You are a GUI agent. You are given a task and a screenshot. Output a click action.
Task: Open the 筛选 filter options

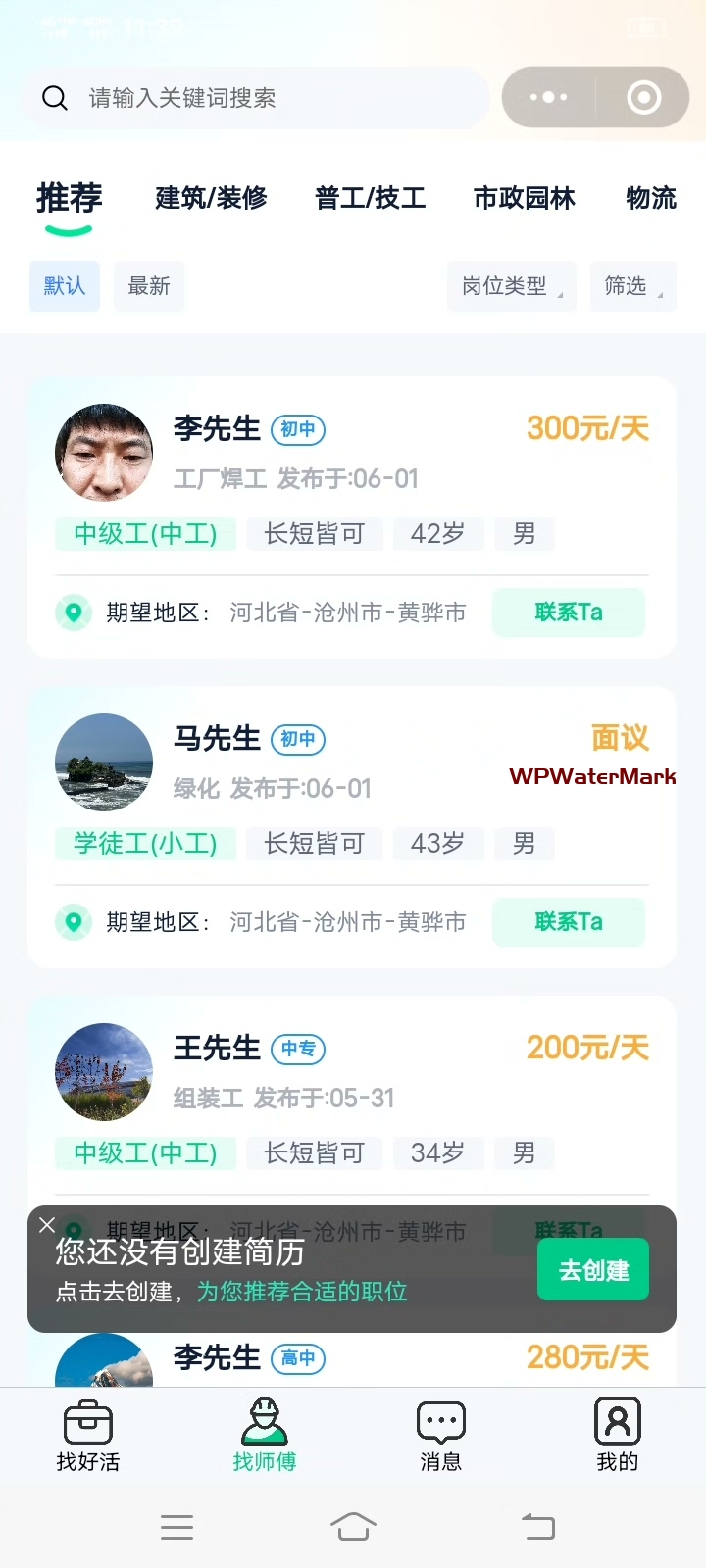tap(632, 286)
